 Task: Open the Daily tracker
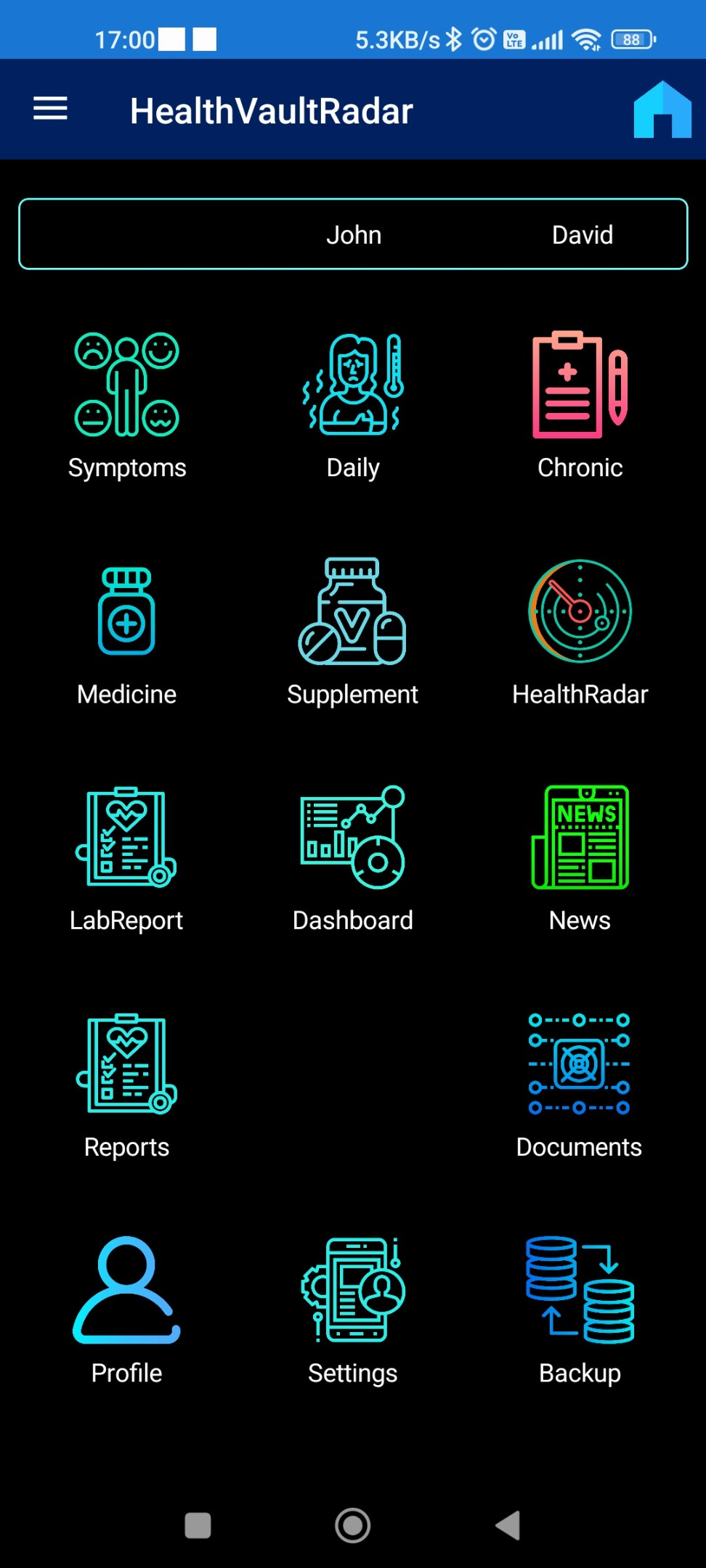[353, 405]
